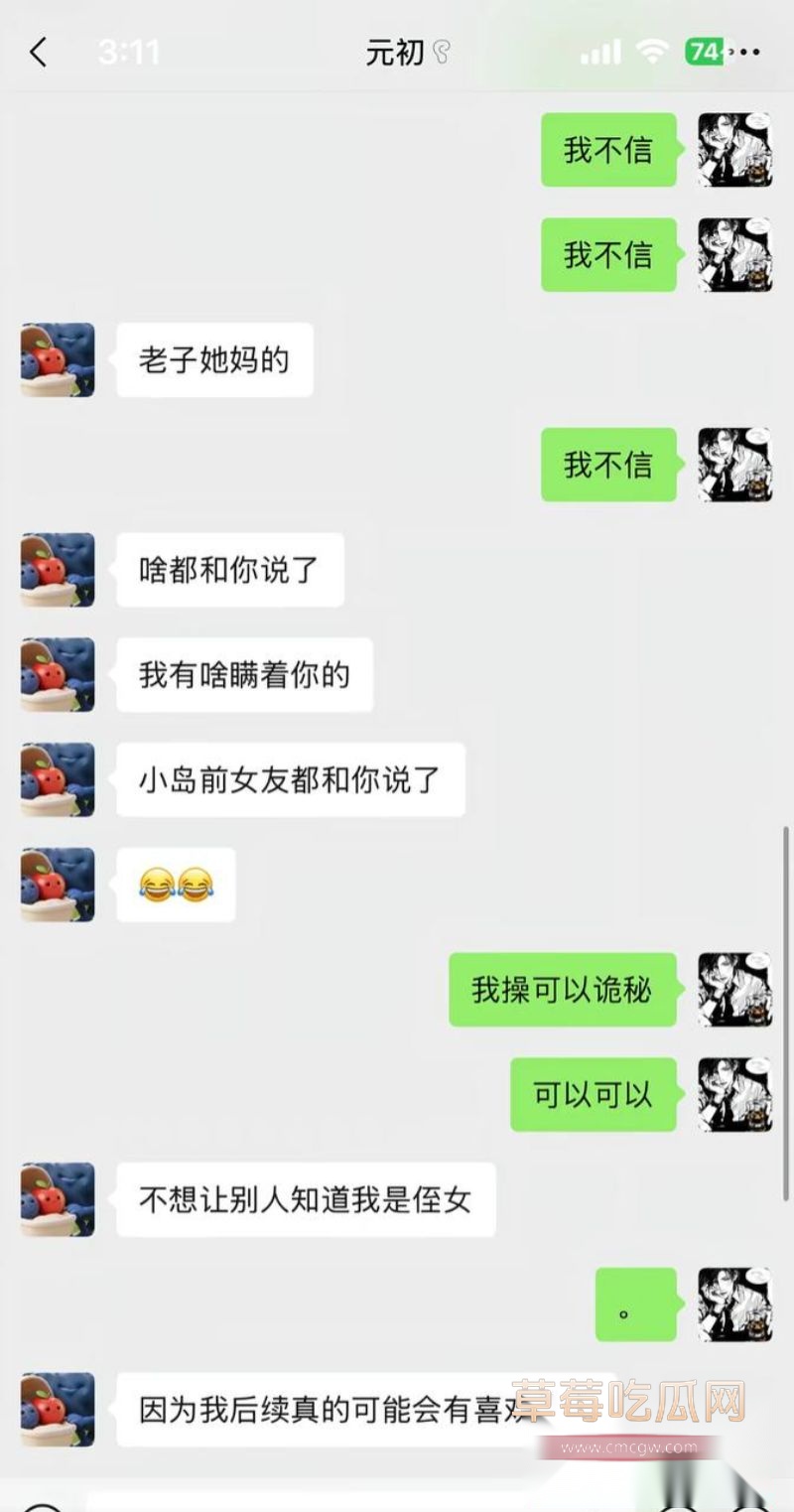794x1512 pixels.
Task: Open sender's avatar beside 老子她妈的 message
Action: [x=58, y=359]
